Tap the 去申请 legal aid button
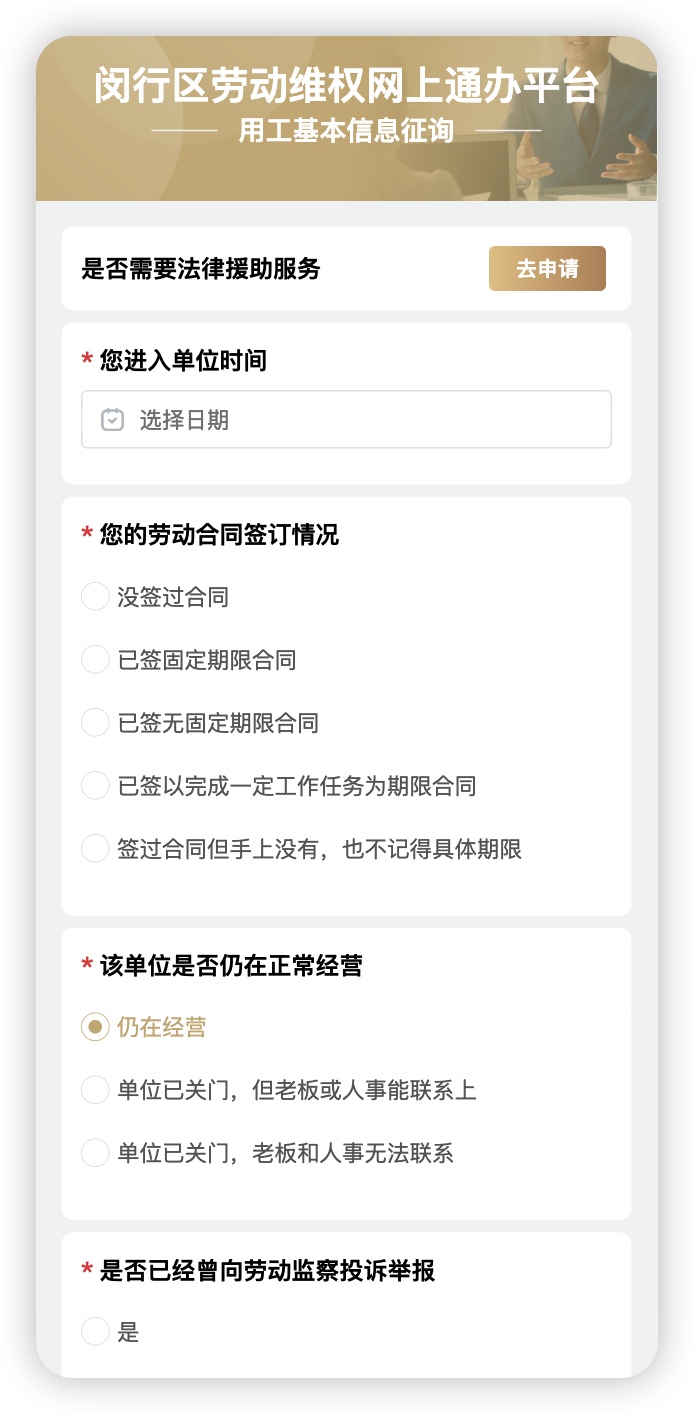694x1414 pixels. (x=547, y=269)
